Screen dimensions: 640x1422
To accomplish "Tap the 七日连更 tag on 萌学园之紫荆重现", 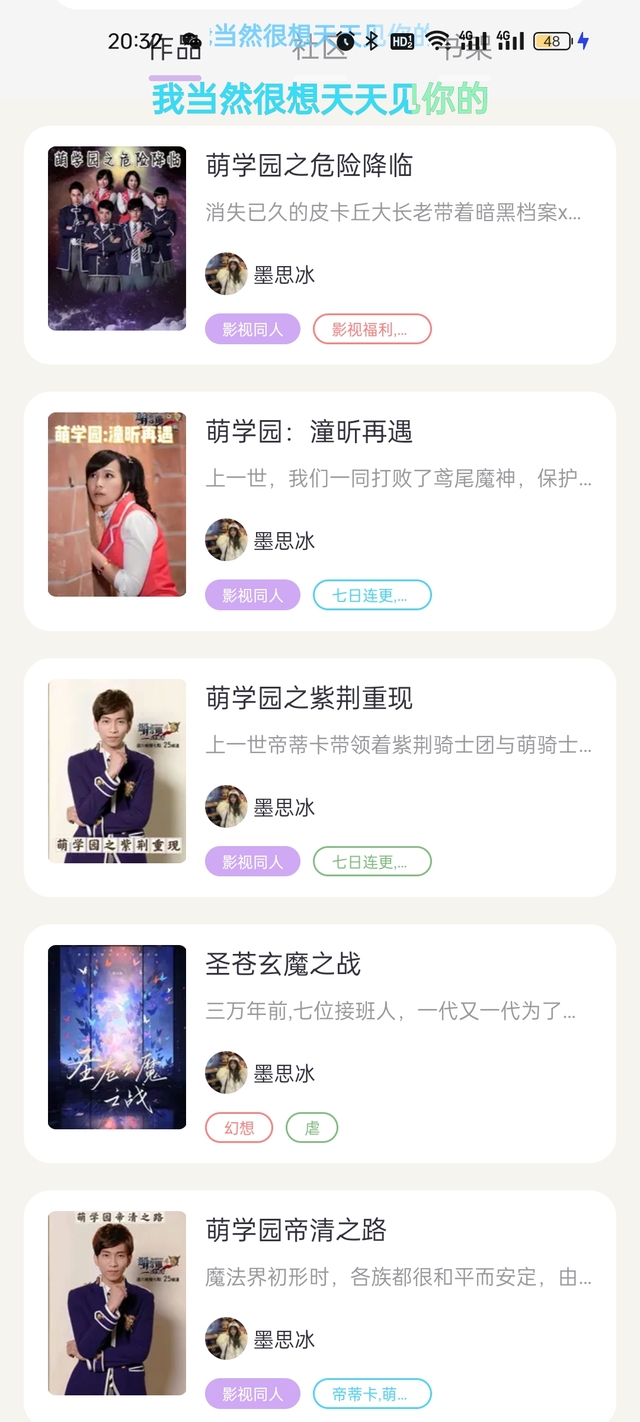I will pyautogui.click(x=372, y=861).
